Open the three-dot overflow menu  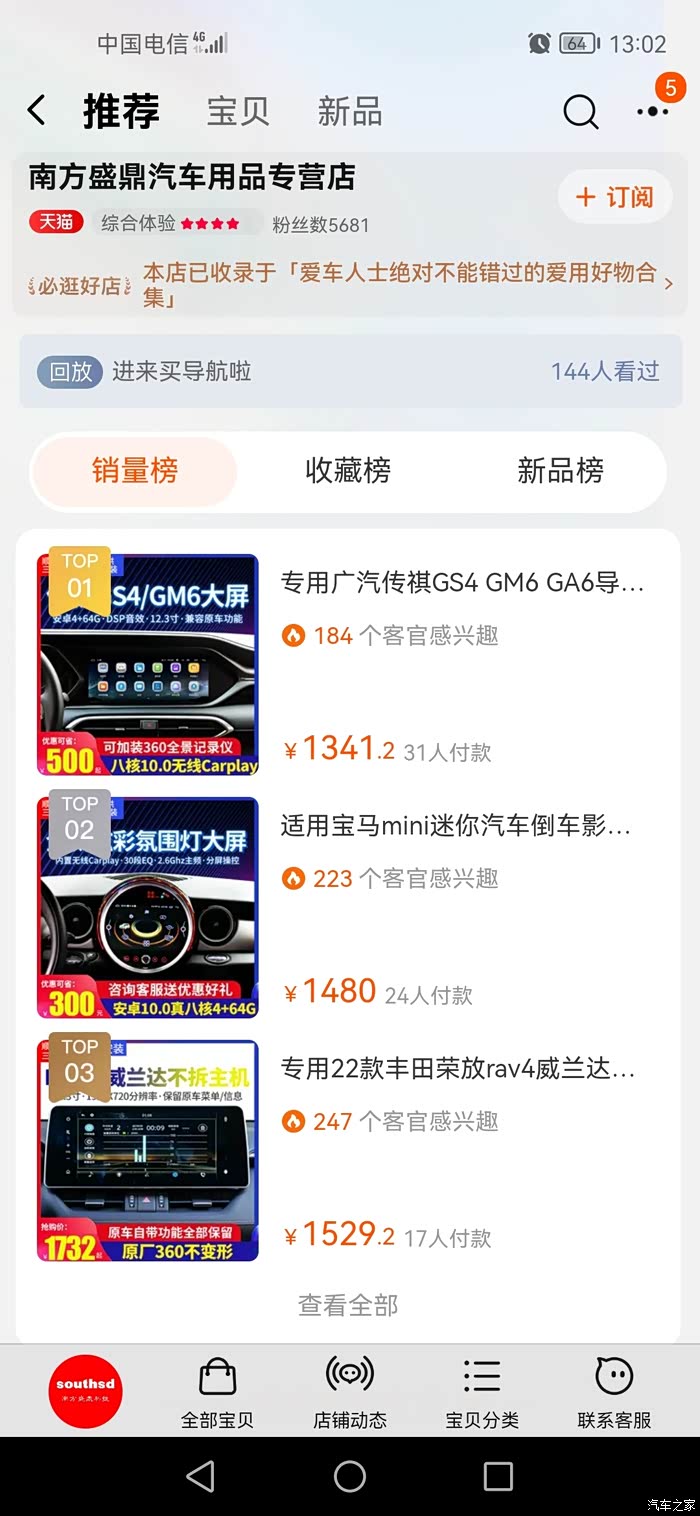click(652, 112)
